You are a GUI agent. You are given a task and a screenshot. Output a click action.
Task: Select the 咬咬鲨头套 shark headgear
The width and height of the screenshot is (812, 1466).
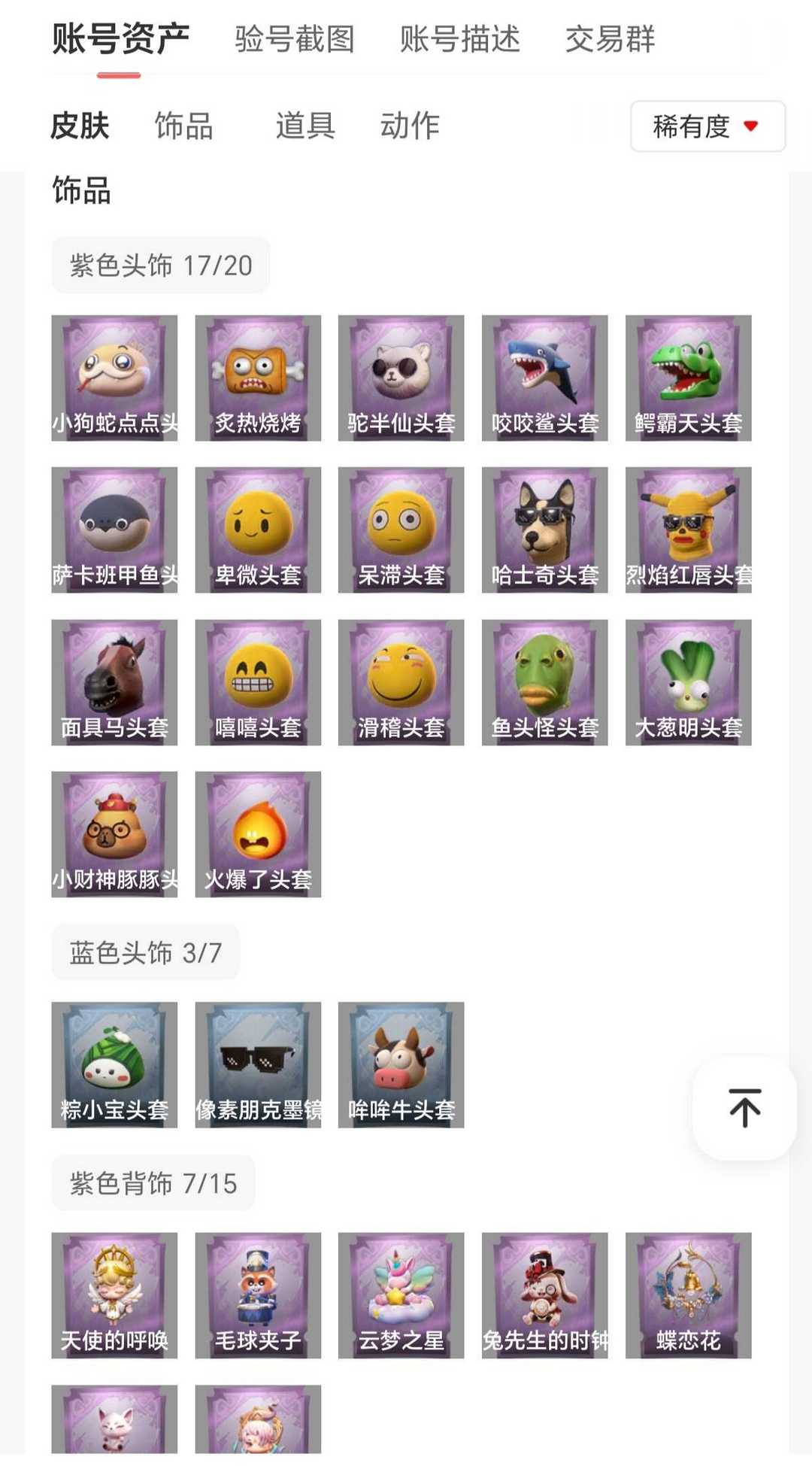[544, 376]
